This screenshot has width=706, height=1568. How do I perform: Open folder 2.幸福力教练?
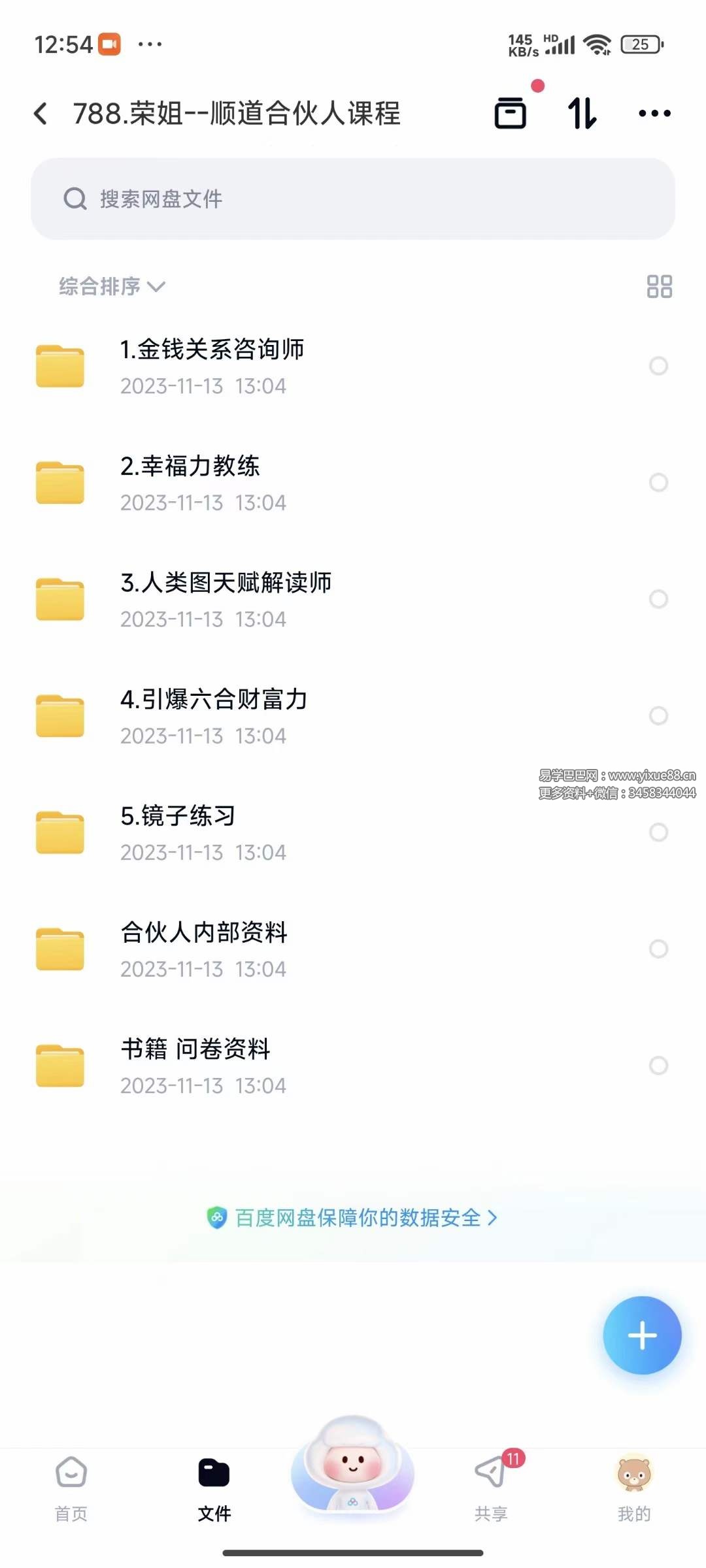tap(190, 482)
